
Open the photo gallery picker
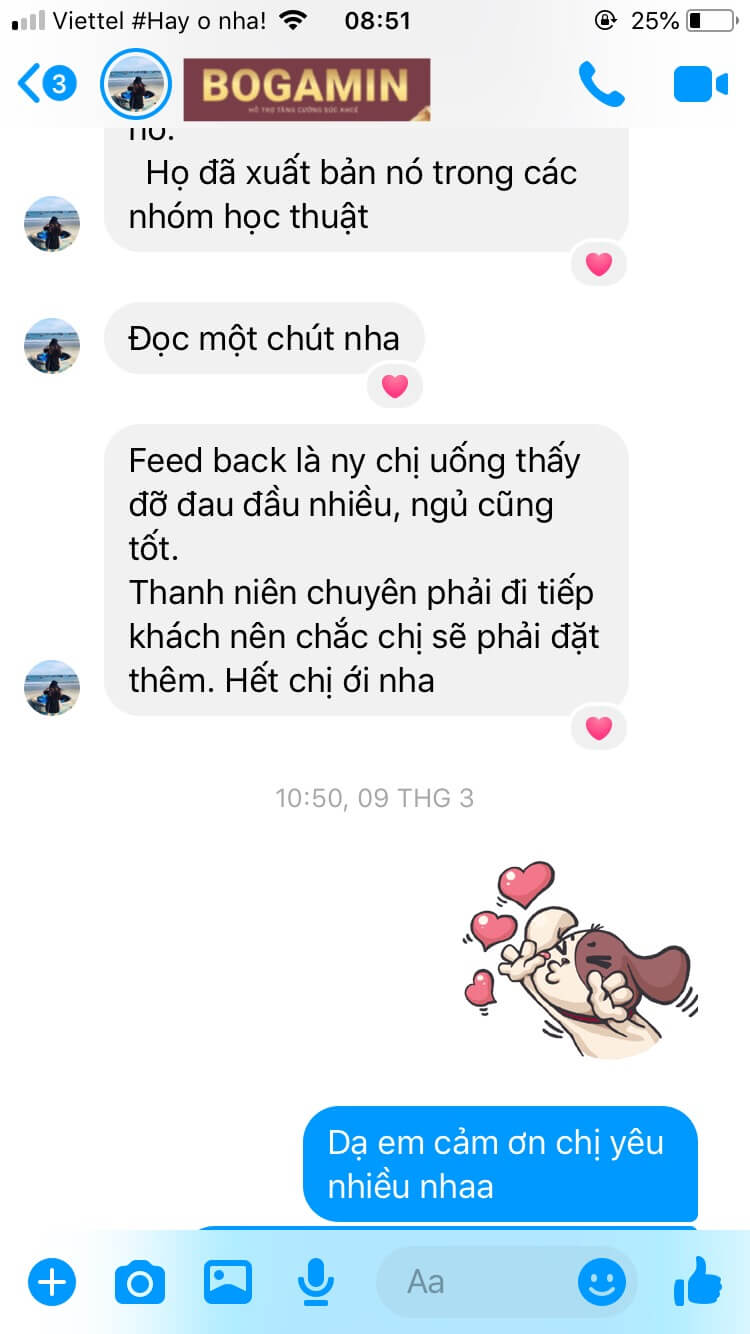[x=228, y=1281]
